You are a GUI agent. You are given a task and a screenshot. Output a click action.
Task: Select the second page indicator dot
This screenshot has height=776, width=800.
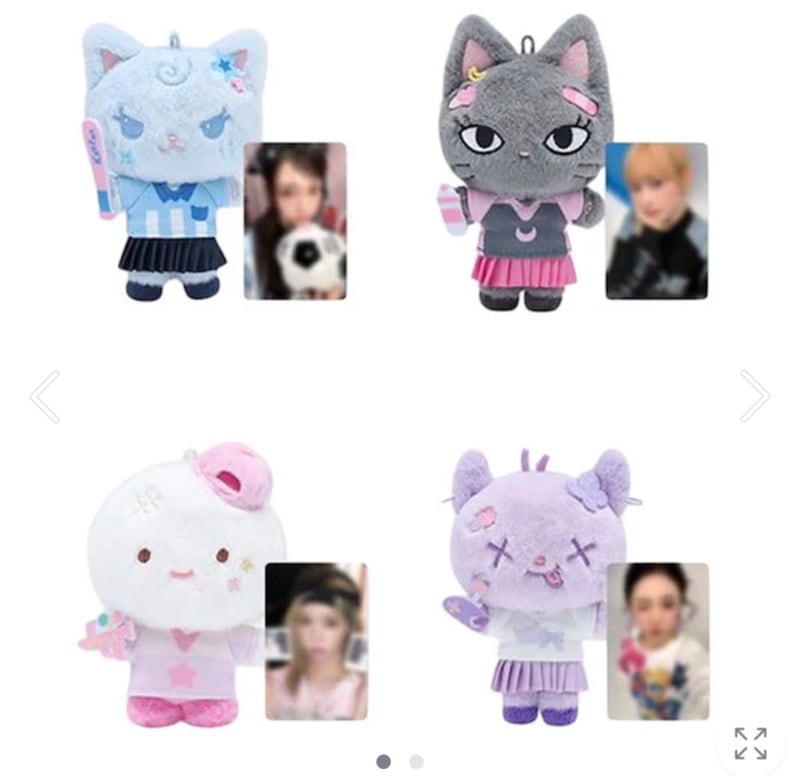(416, 762)
